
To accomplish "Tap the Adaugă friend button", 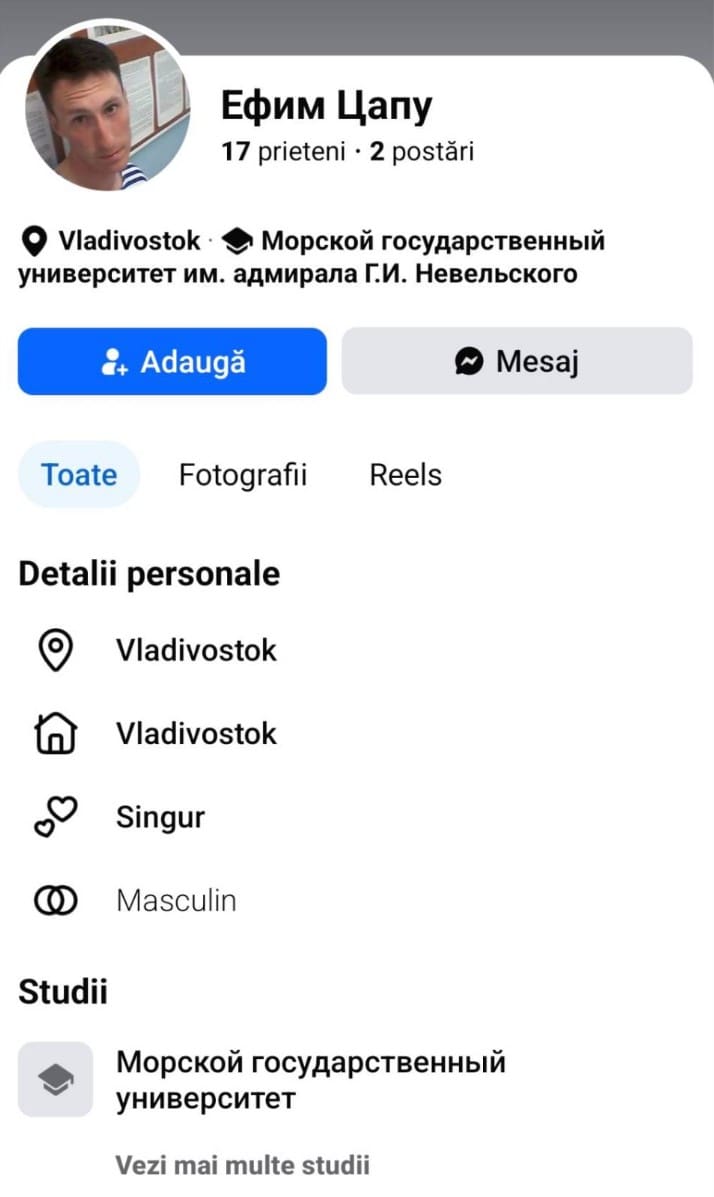I will click(172, 361).
